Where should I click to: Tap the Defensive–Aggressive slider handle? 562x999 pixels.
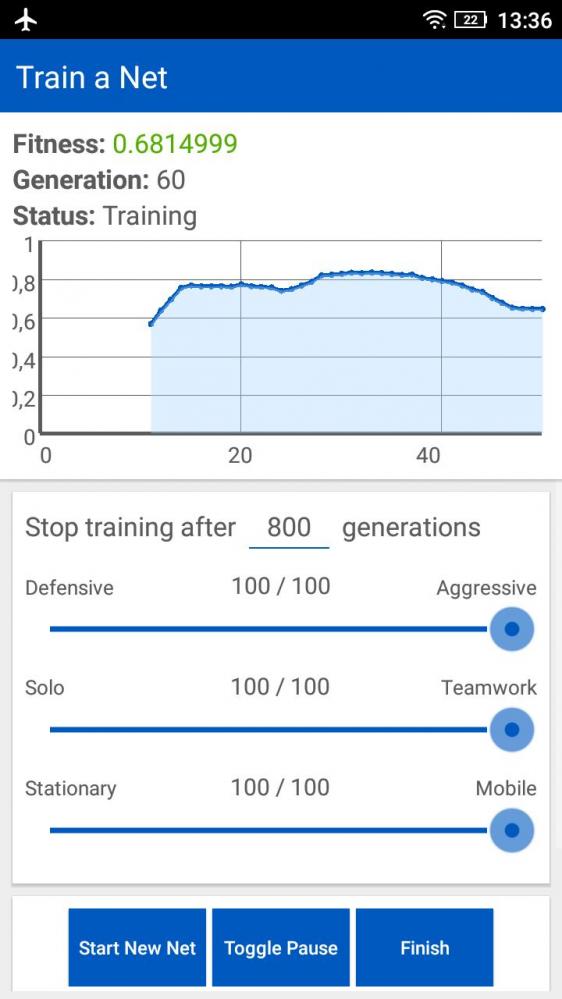pyautogui.click(x=511, y=629)
